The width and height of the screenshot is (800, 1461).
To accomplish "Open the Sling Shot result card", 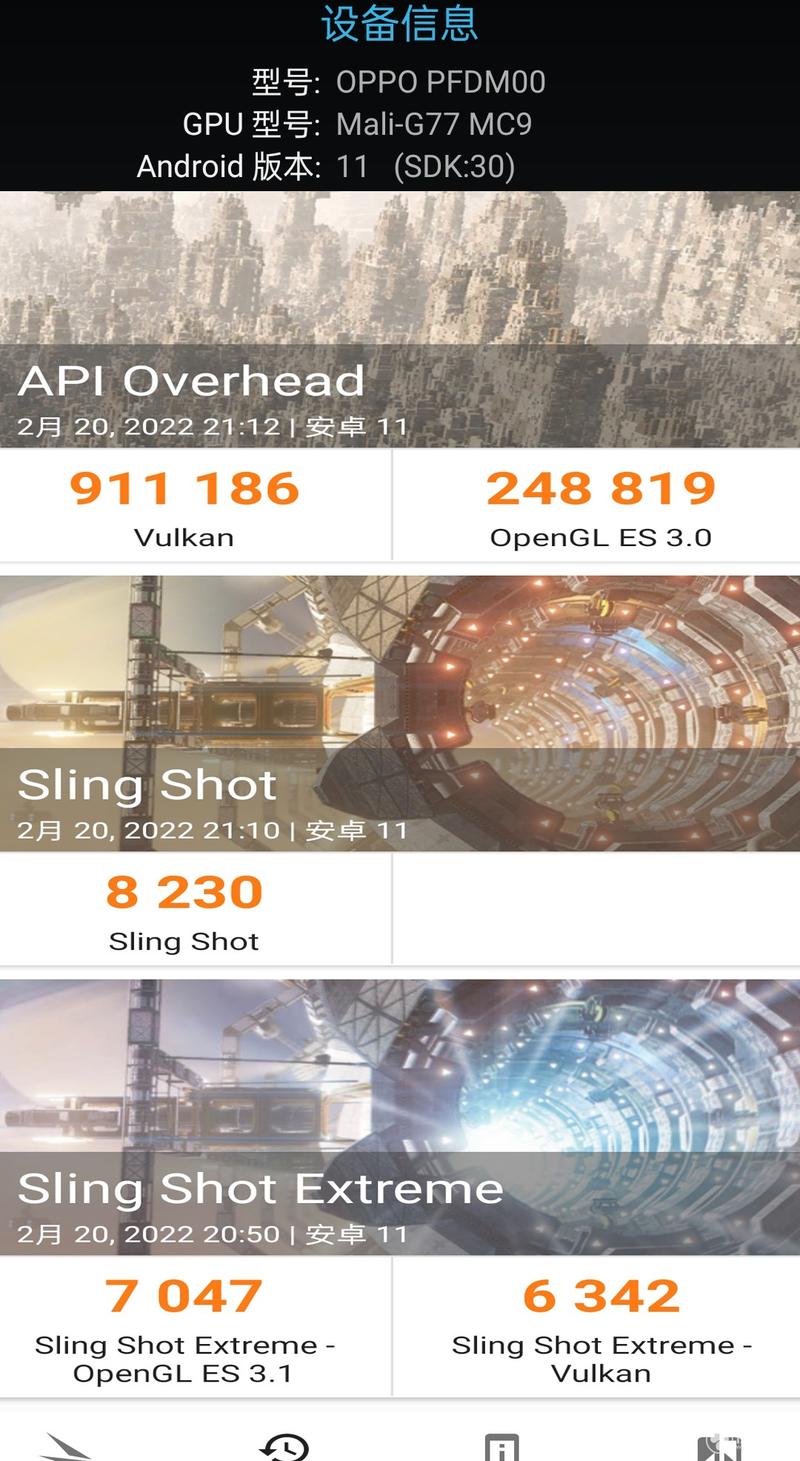I will (x=400, y=715).
